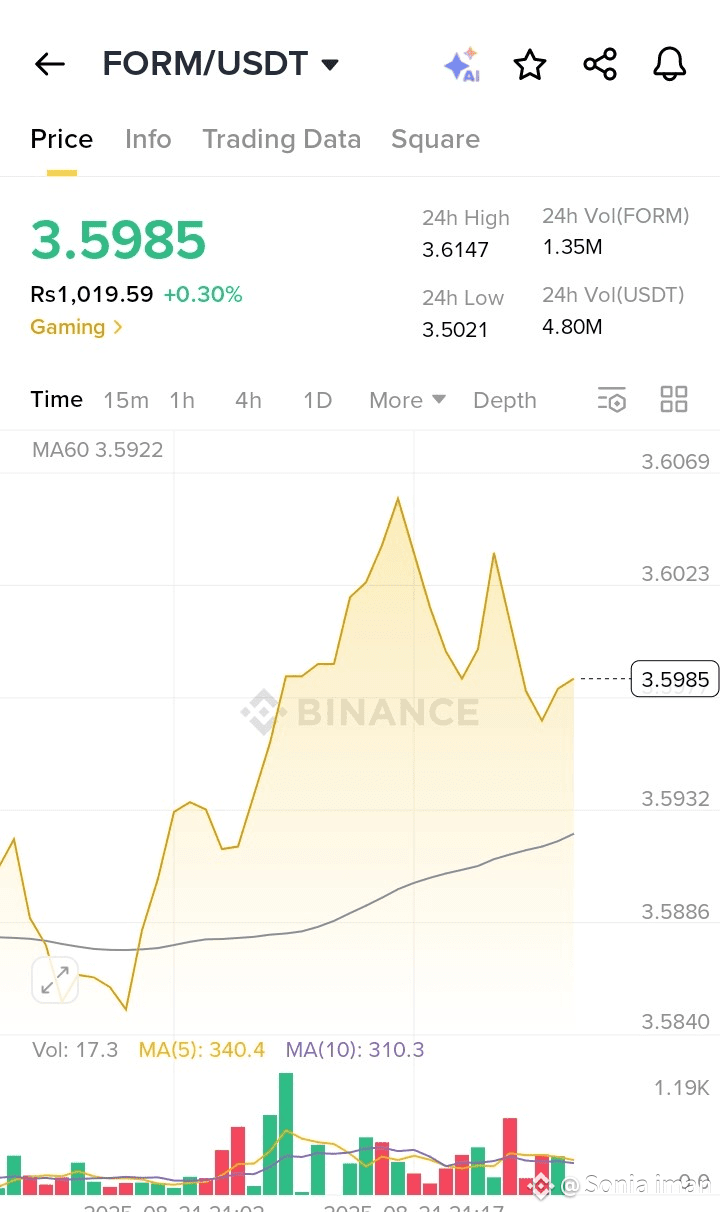Open price alert bell
Image resolution: width=720 pixels, height=1212 pixels.
click(x=670, y=65)
